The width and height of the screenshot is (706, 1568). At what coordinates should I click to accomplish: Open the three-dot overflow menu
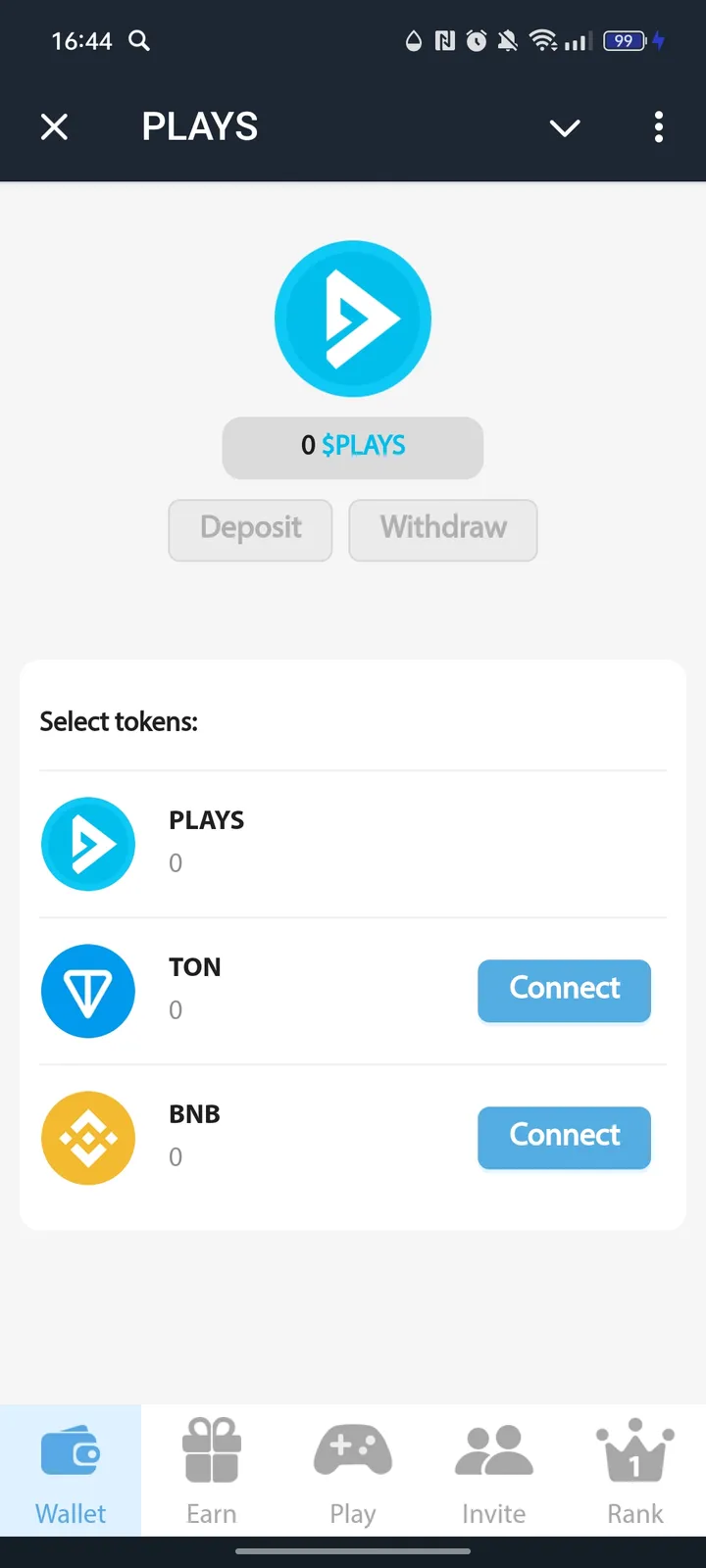pos(658,127)
